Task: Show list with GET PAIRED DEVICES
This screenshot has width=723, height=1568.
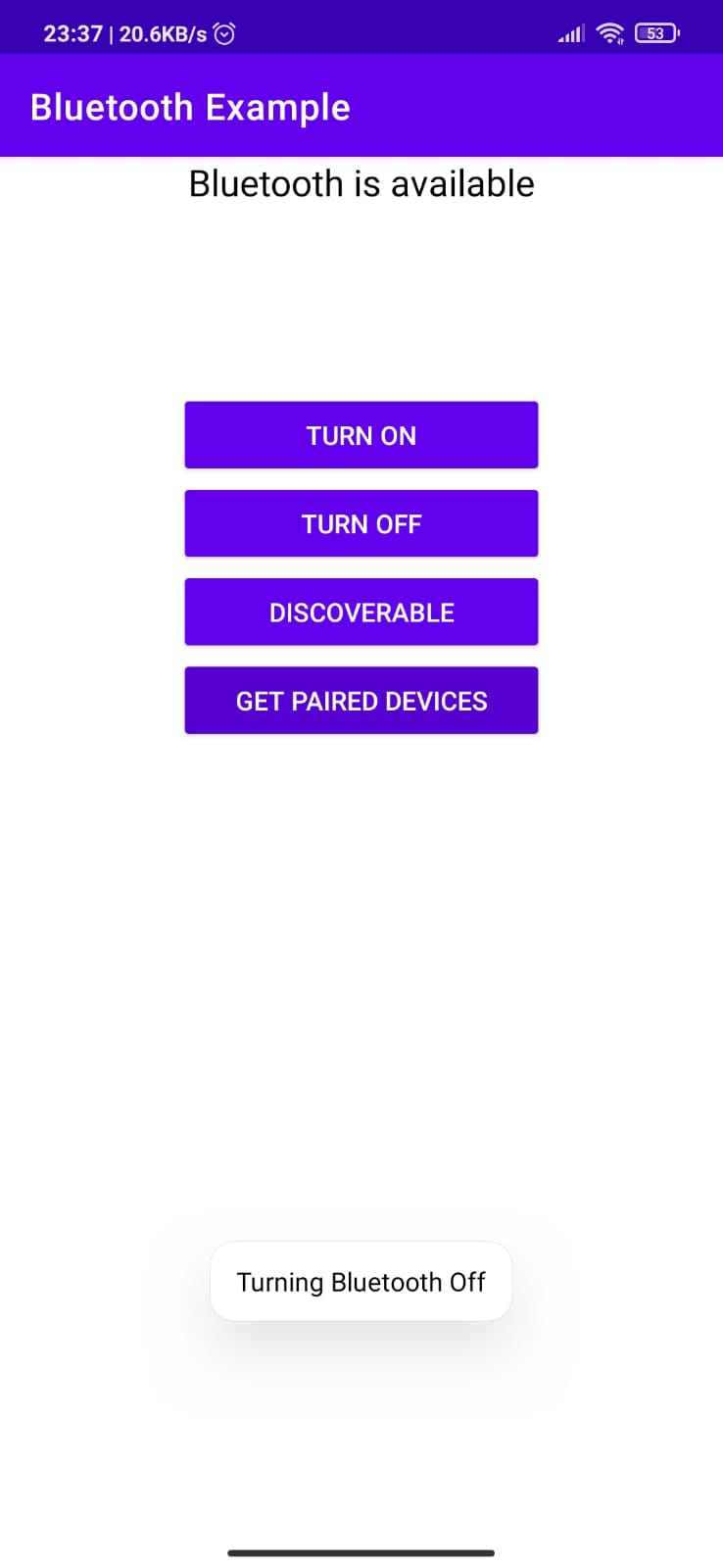Action: [361, 701]
